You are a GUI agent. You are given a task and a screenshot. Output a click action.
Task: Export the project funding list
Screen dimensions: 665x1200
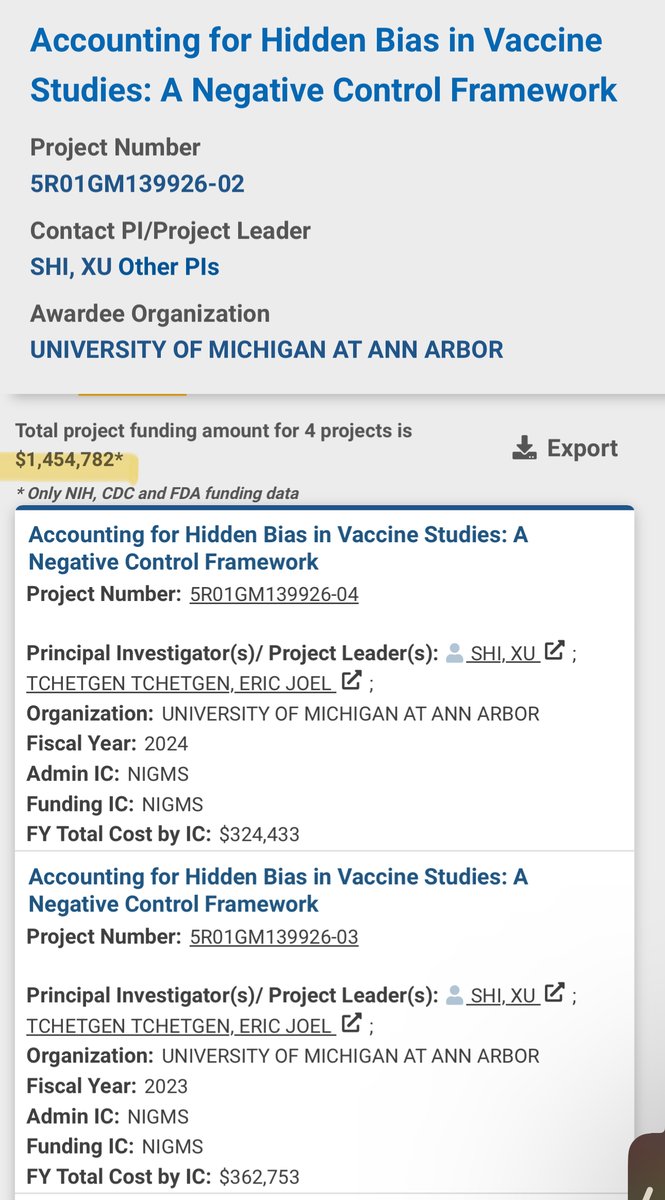566,448
